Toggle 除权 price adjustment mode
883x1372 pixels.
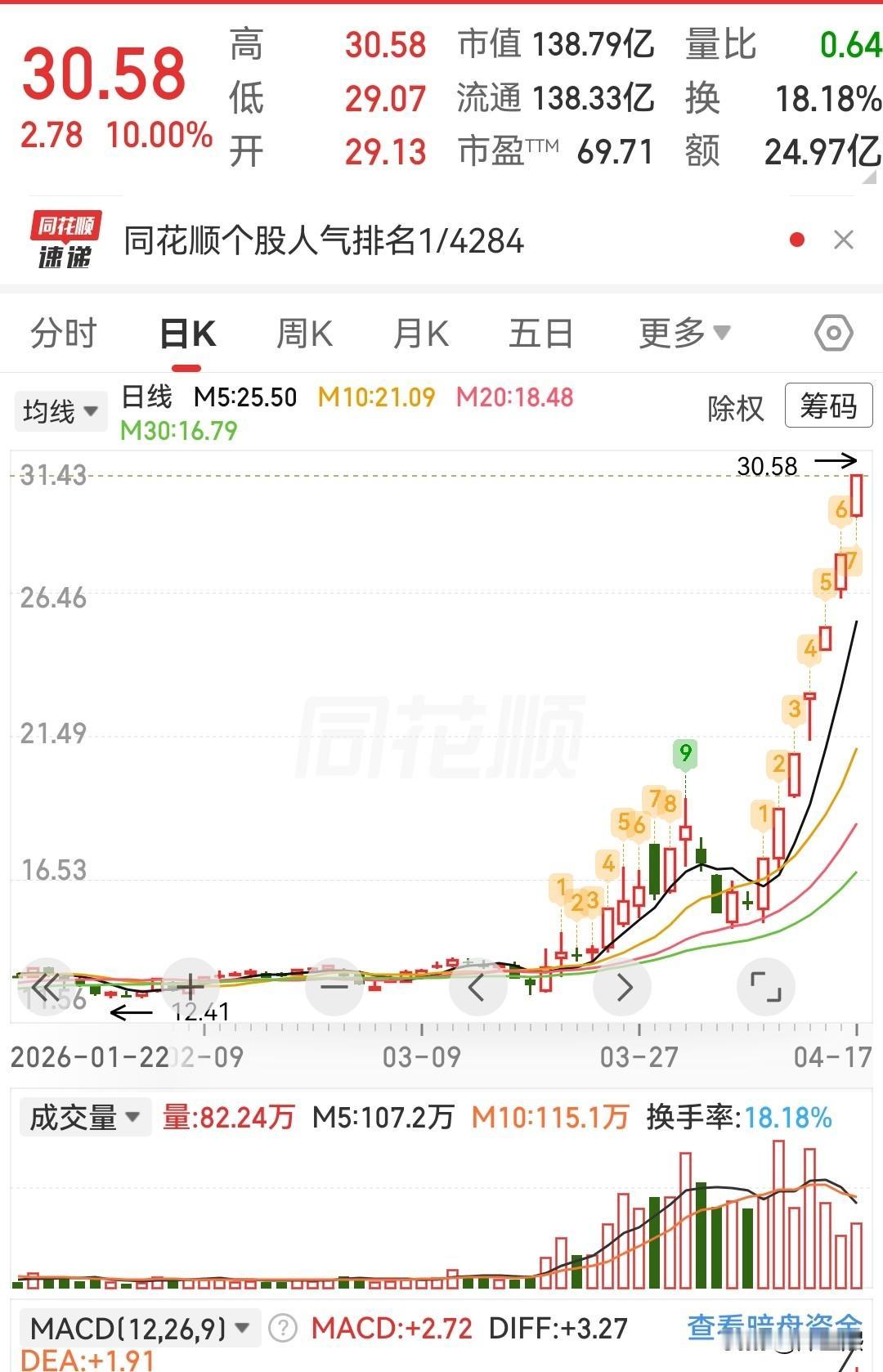tap(737, 407)
